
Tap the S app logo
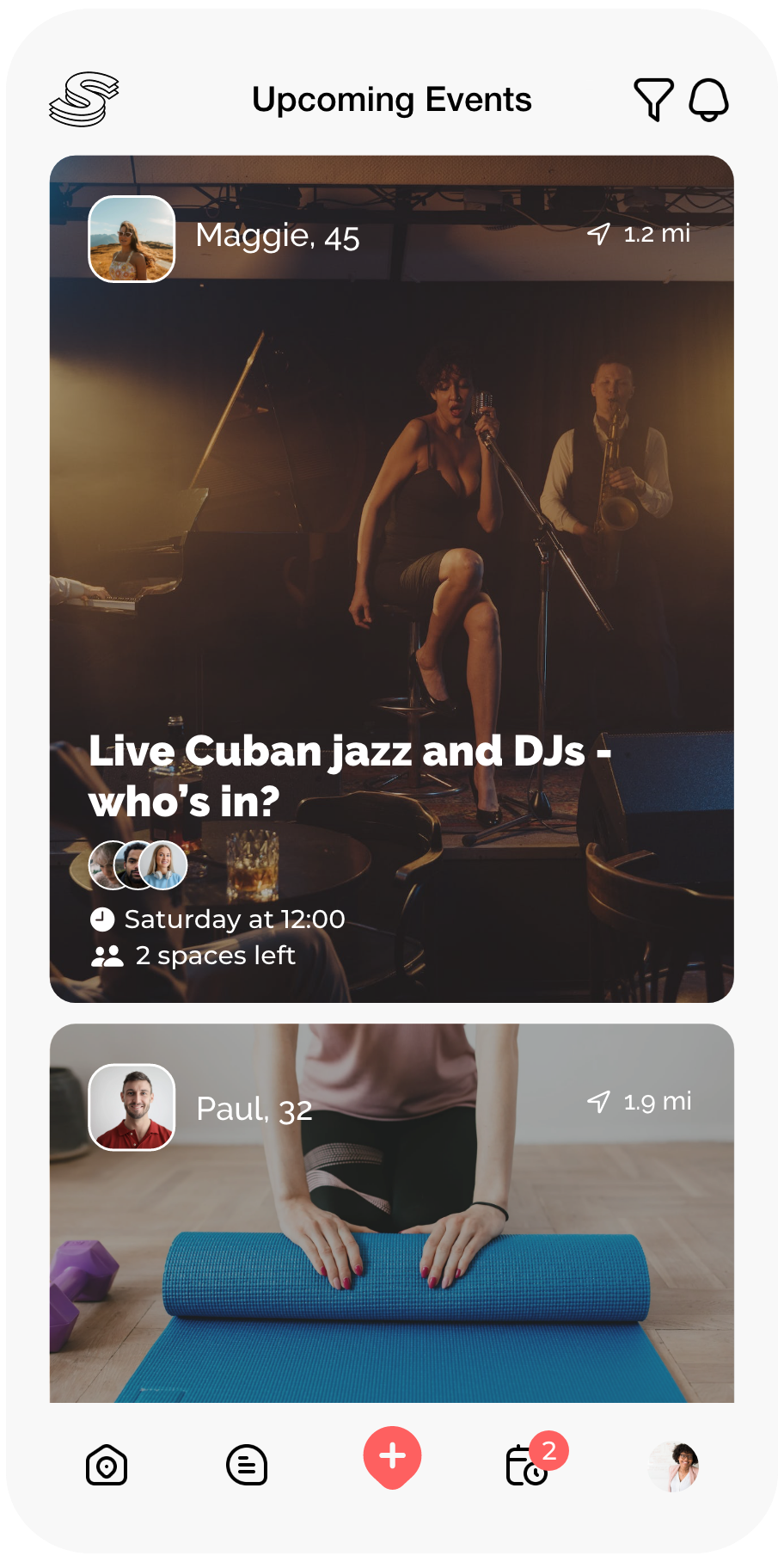(x=83, y=100)
